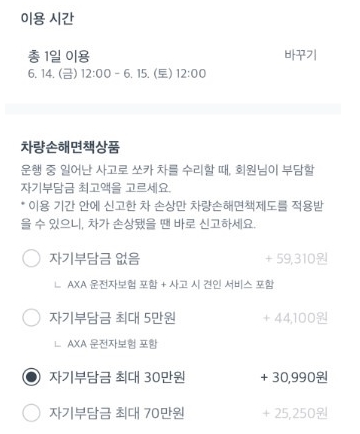The width and height of the screenshot is (360, 434).
Task: Tap 바꾸기 to change the rental time
Action: pyautogui.click(x=300, y=55)
